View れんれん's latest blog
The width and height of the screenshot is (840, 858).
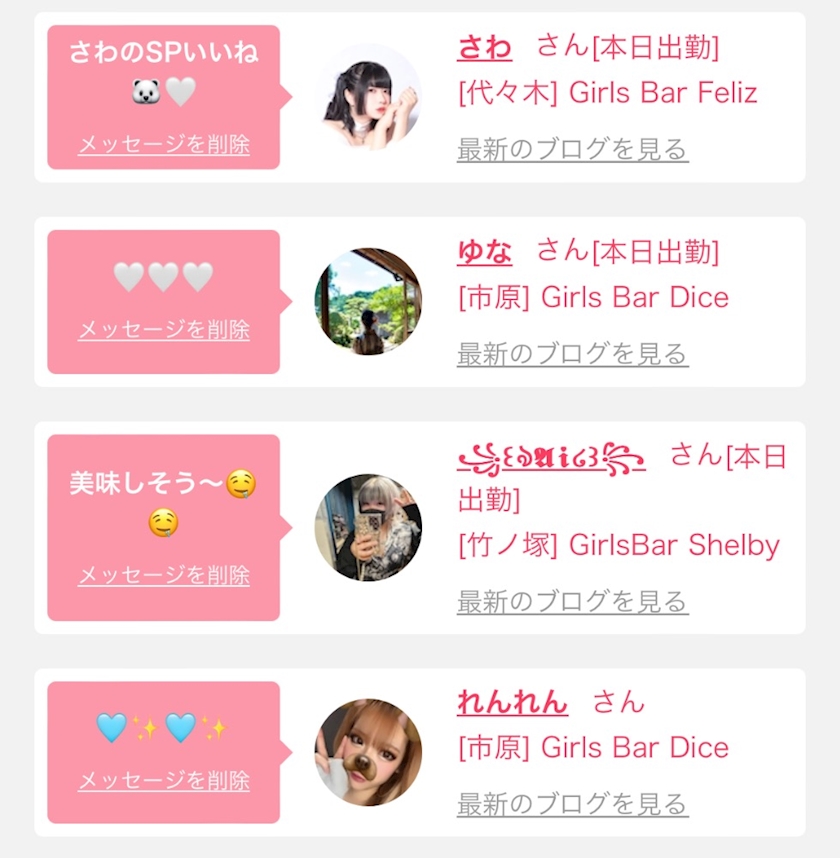pos(572,804)
